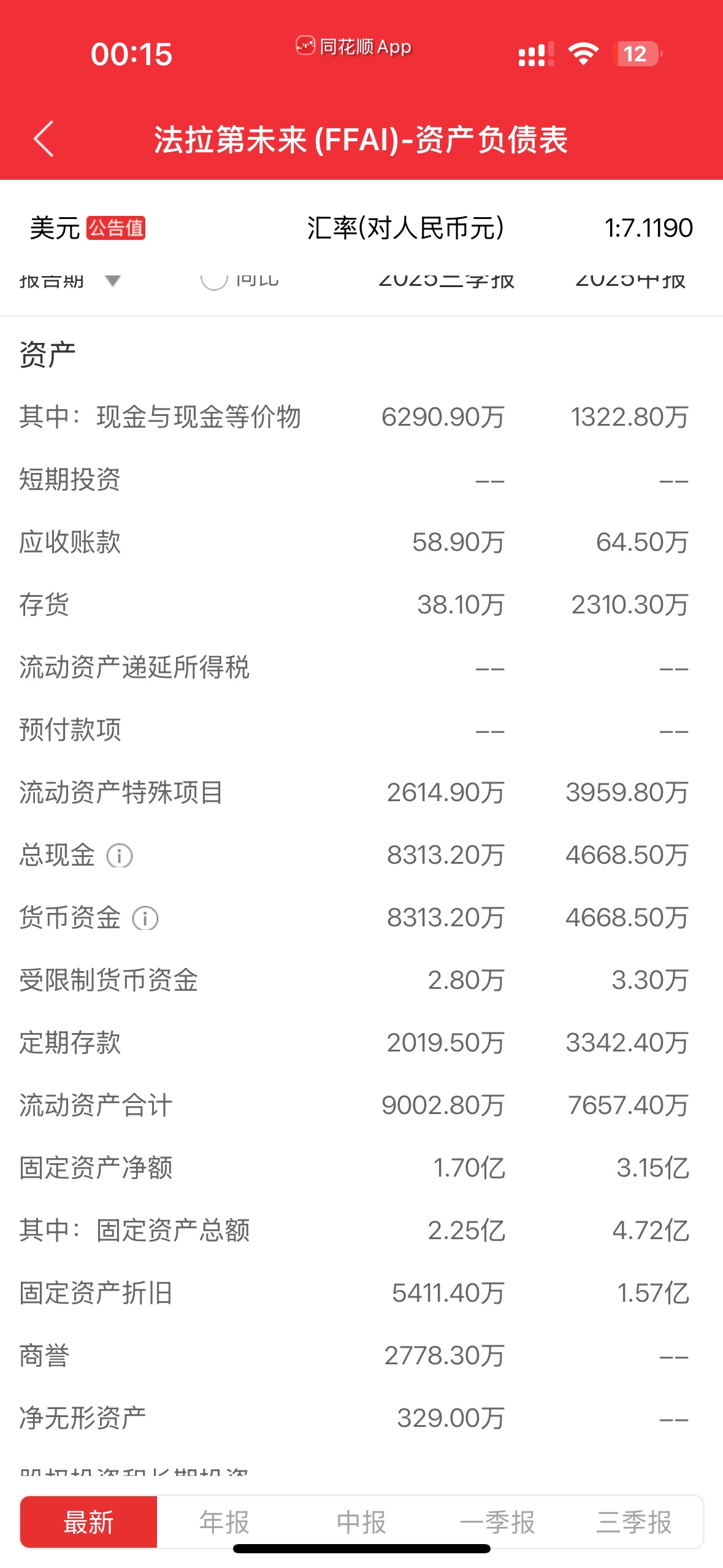Tap the 公告值 currency badge
The width and height of the screenshot is (723, 1568).
click(116, 228)
